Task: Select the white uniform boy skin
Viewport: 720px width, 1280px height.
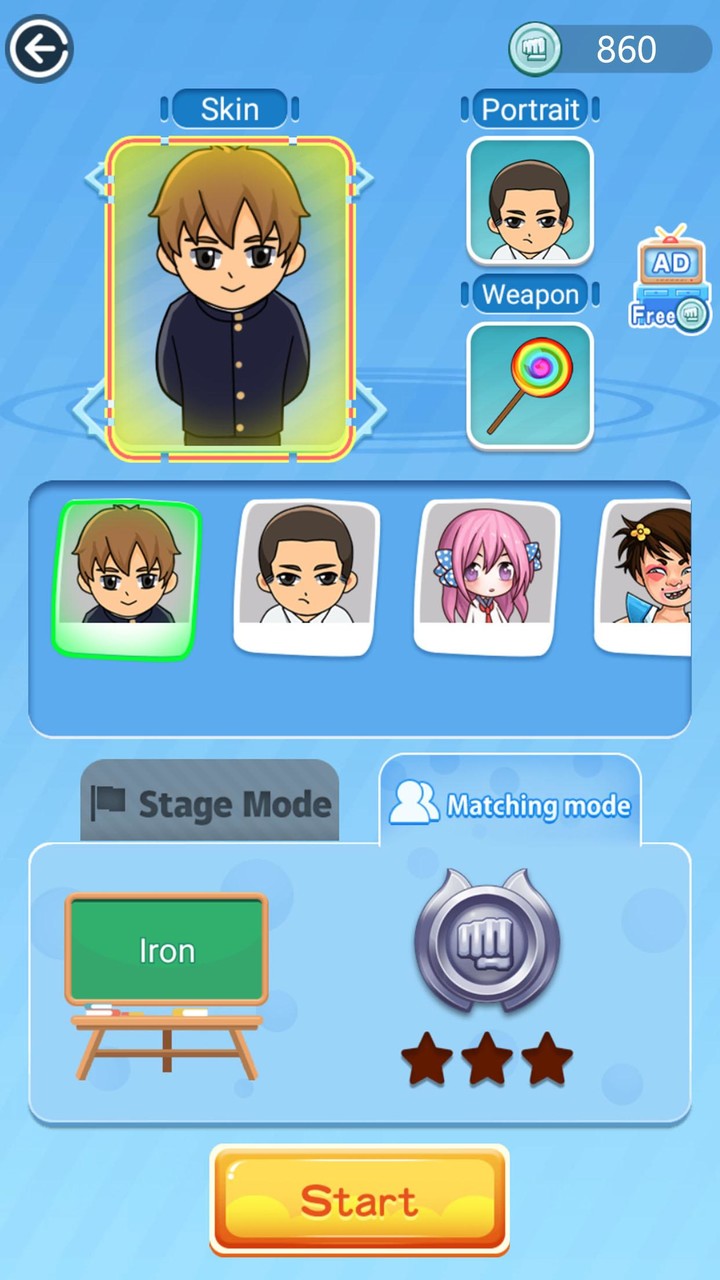Action: (x=303, y=577)
